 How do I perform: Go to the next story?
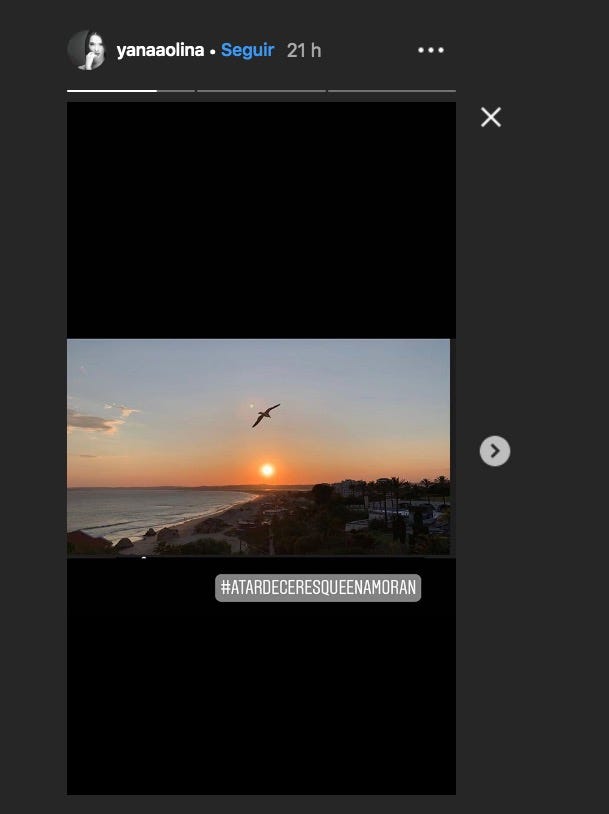494,451
